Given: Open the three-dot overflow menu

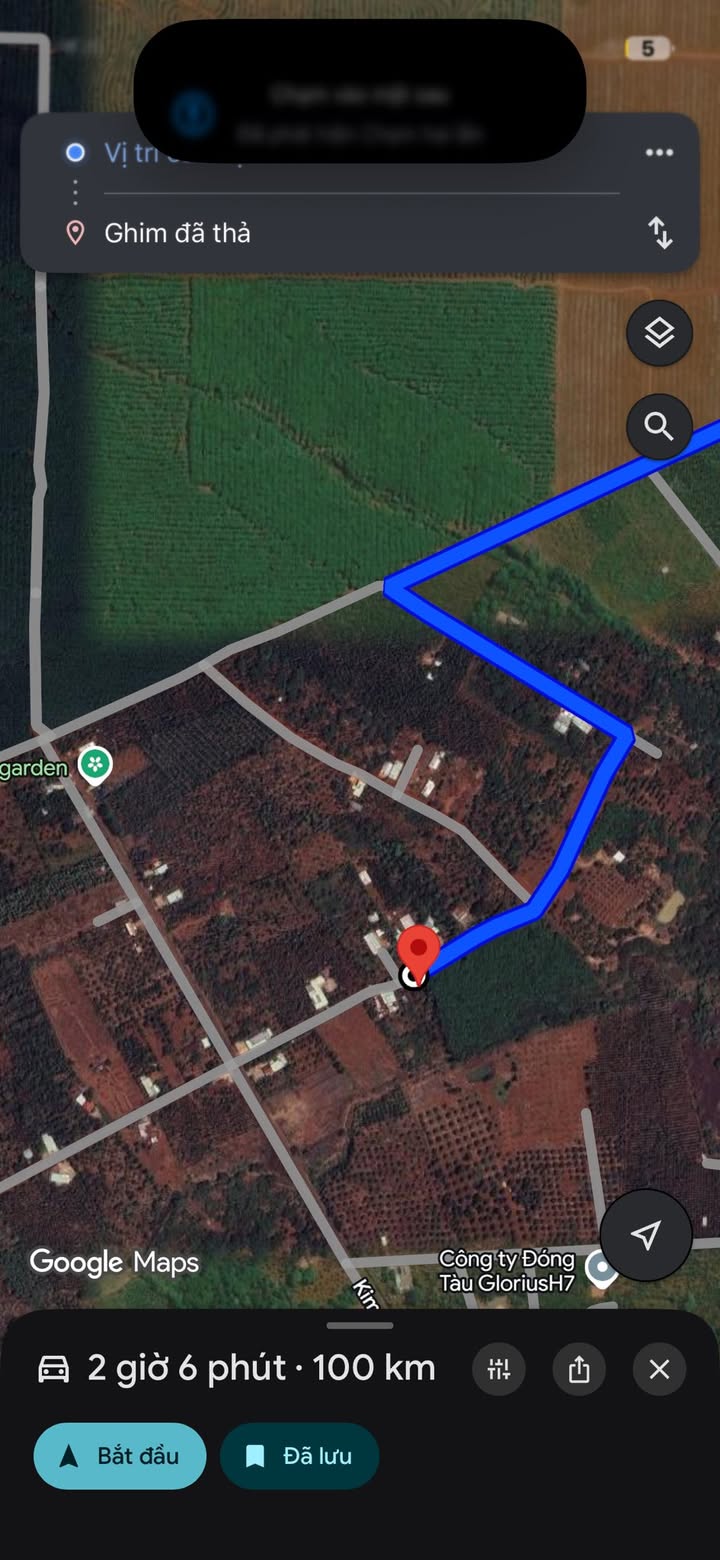Looking at the screenshot, I should [x=659, y=153].
